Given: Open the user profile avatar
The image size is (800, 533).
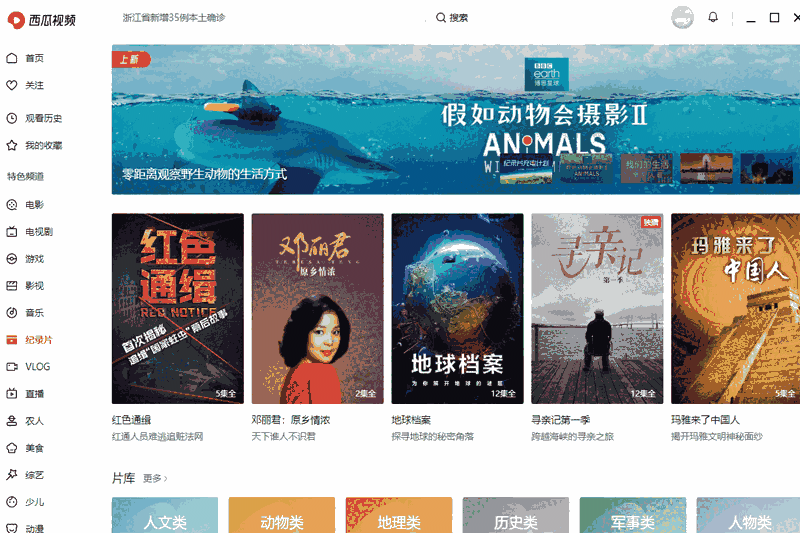Looking at the screenshot, I should pos(682,17).
